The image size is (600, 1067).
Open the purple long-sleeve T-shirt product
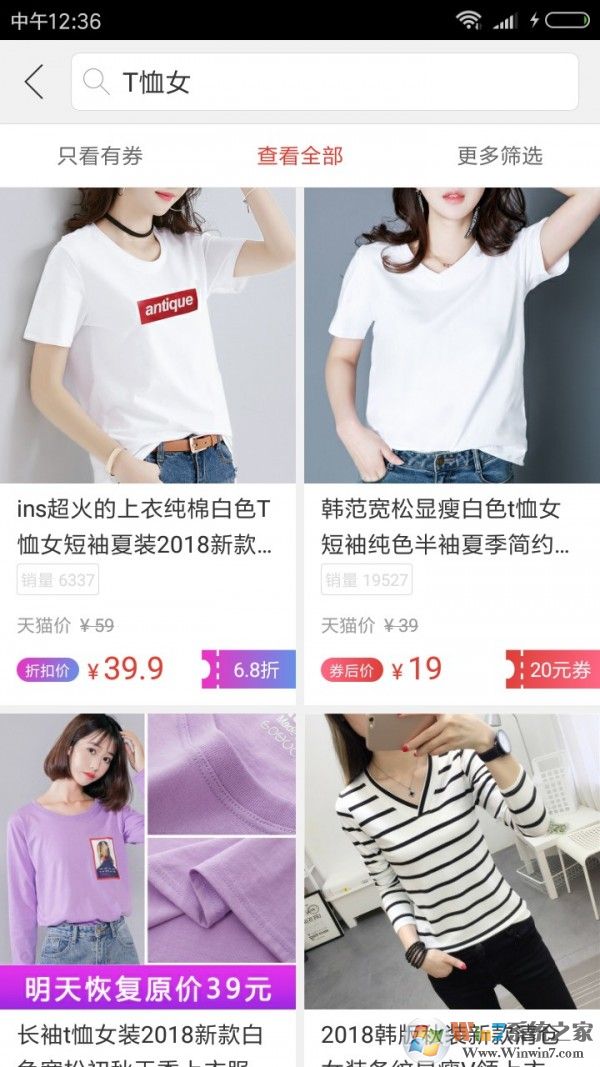[148, 860]
